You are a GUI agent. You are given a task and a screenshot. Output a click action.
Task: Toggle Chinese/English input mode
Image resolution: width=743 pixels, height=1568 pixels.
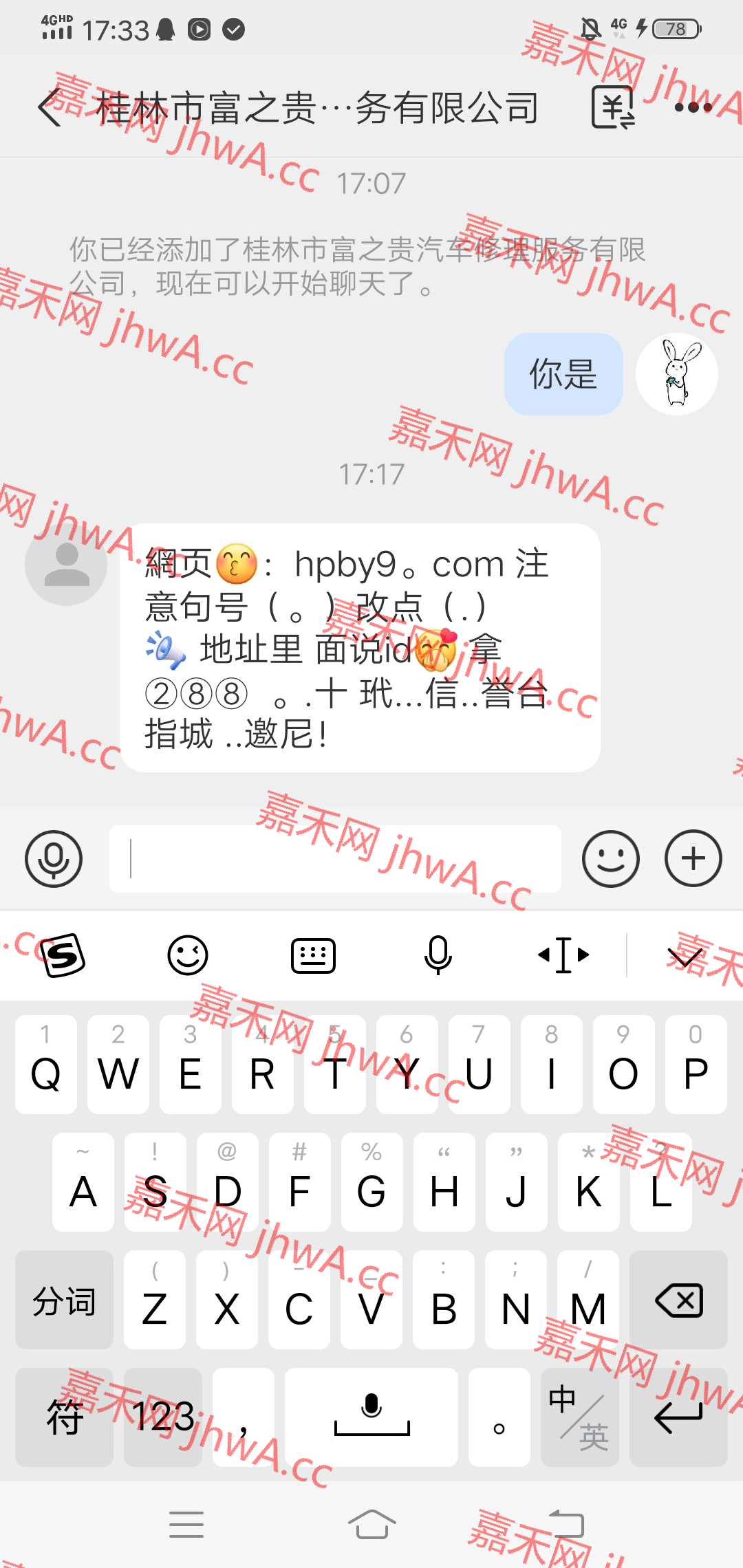coord(579,1417)
